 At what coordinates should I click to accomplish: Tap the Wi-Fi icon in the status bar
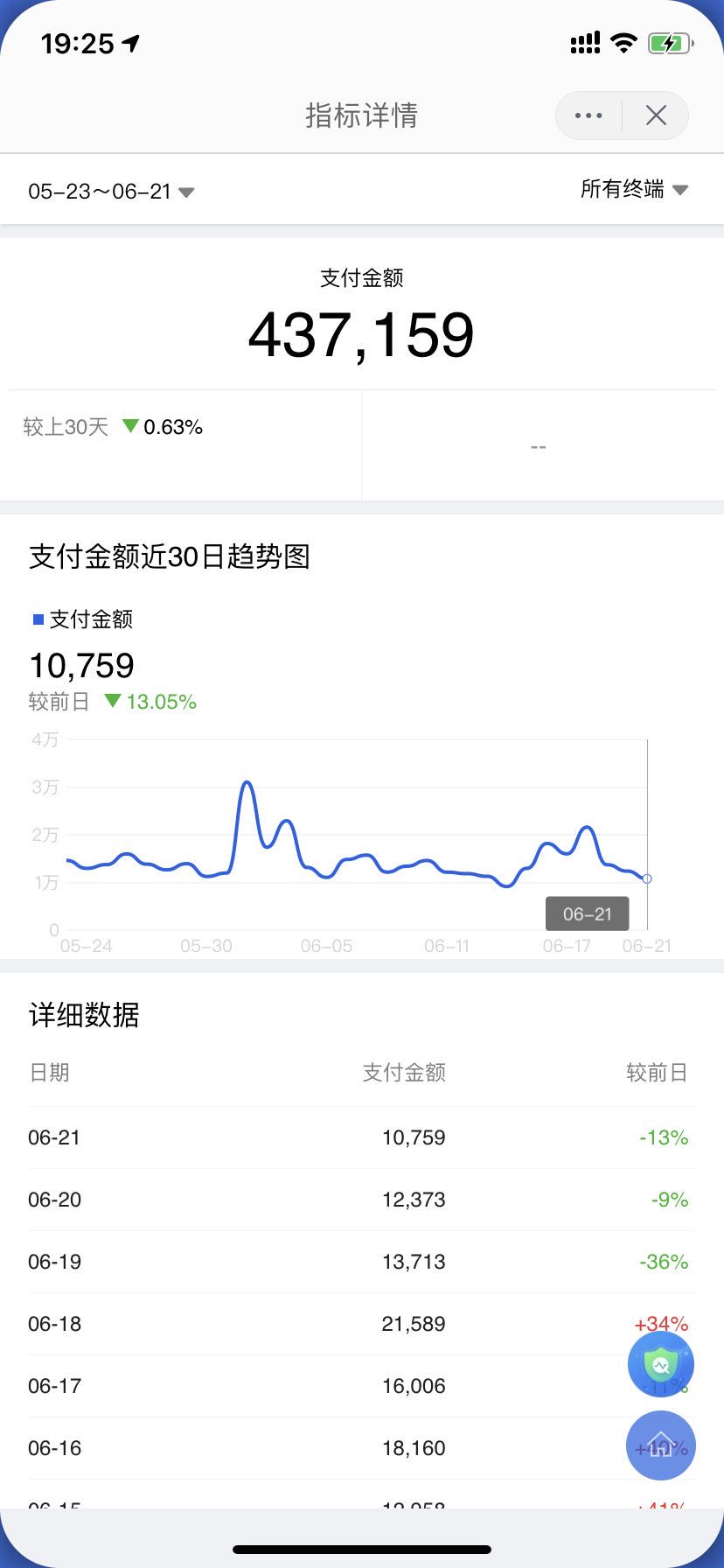point(623,42)
